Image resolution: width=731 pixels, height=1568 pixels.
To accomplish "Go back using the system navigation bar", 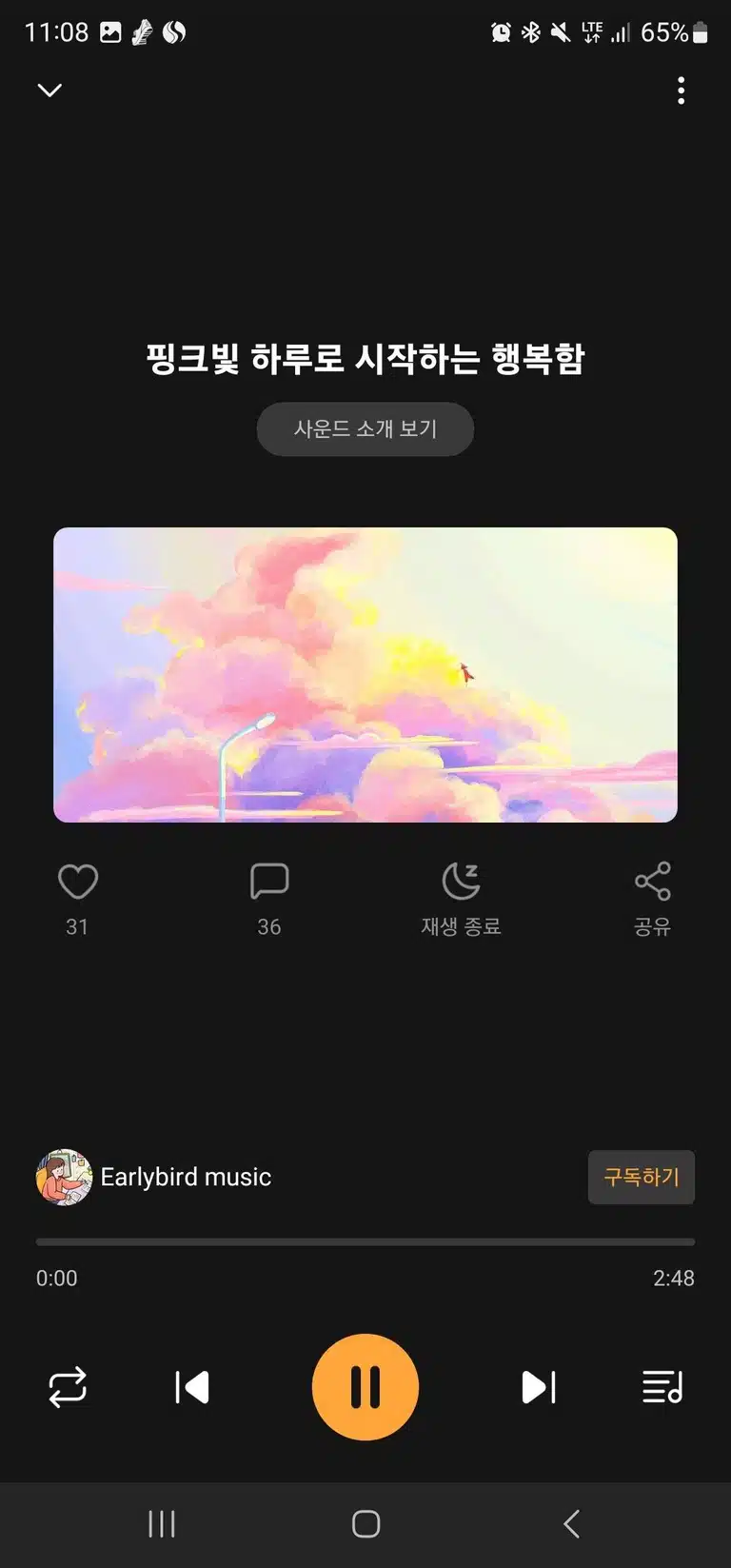I will click(x=571, y=1524).
